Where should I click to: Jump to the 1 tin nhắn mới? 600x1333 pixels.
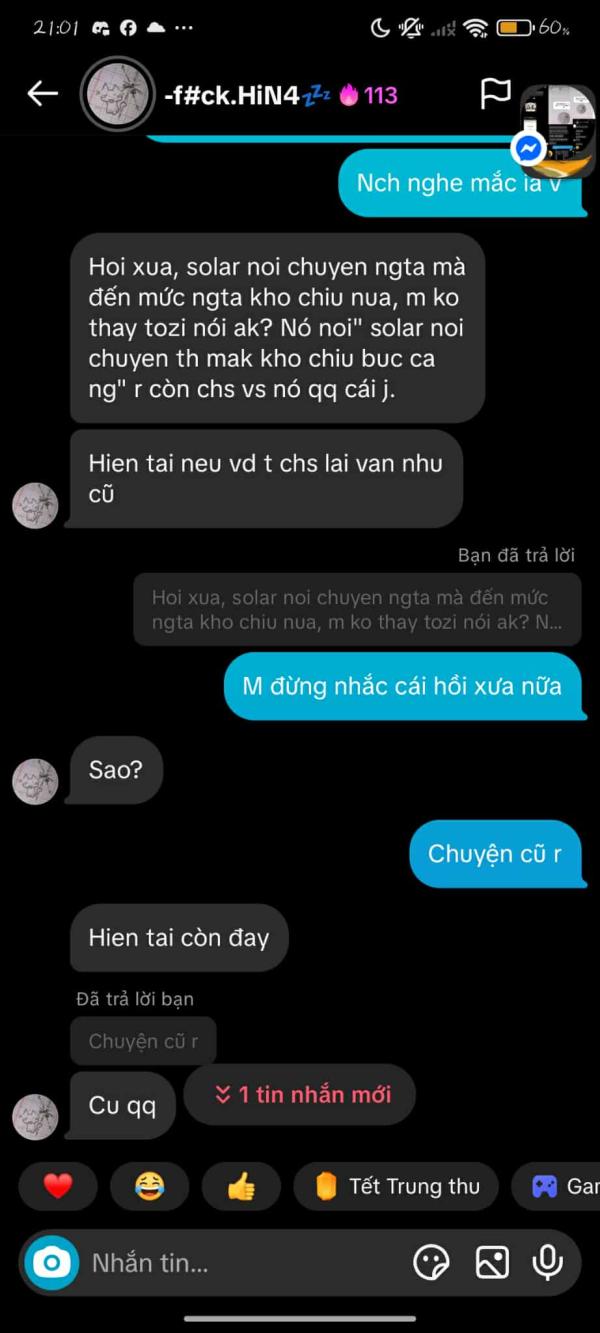[x=300, y=1094]
